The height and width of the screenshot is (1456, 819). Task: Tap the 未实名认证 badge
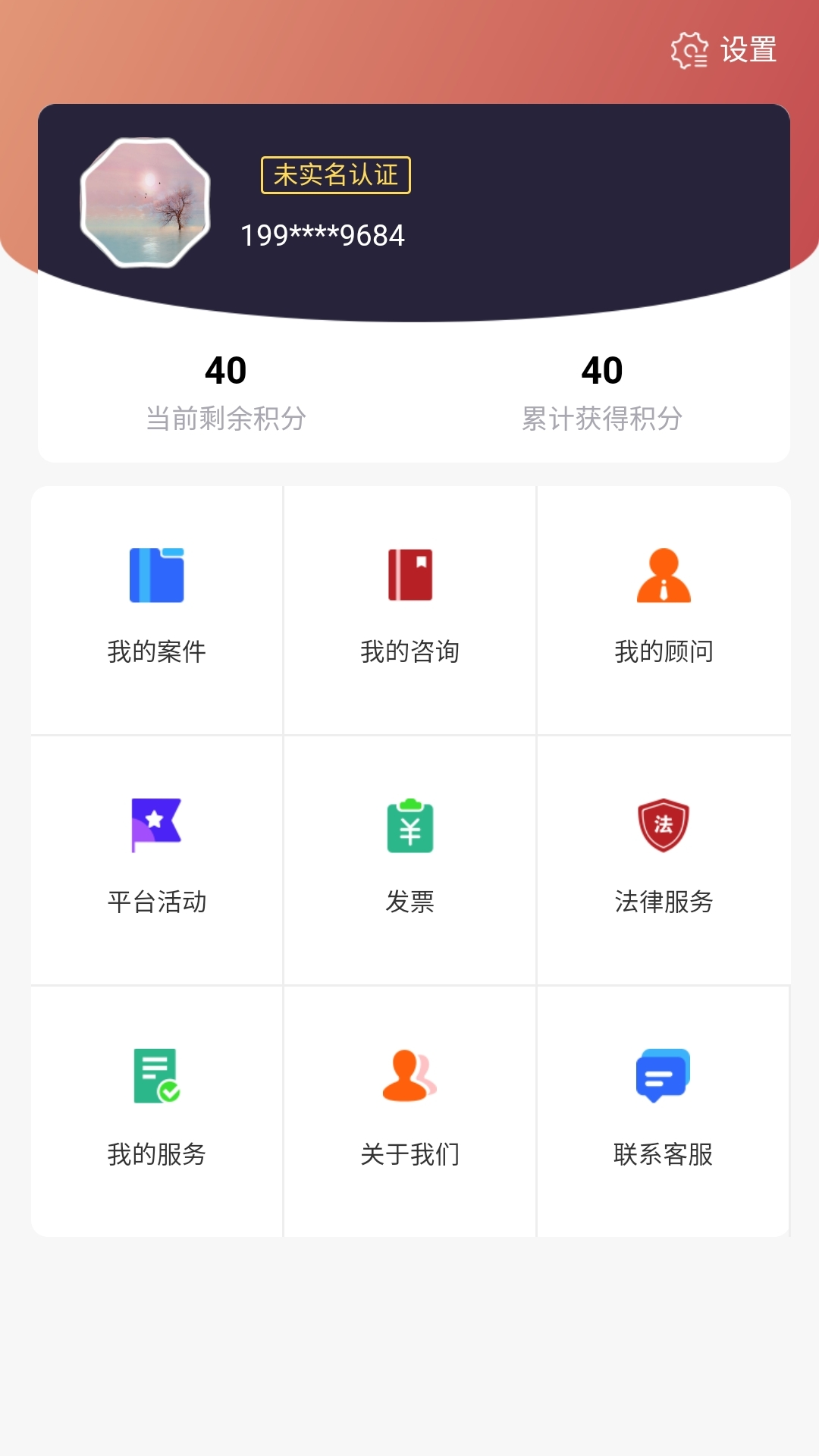(x=335, y=175)
